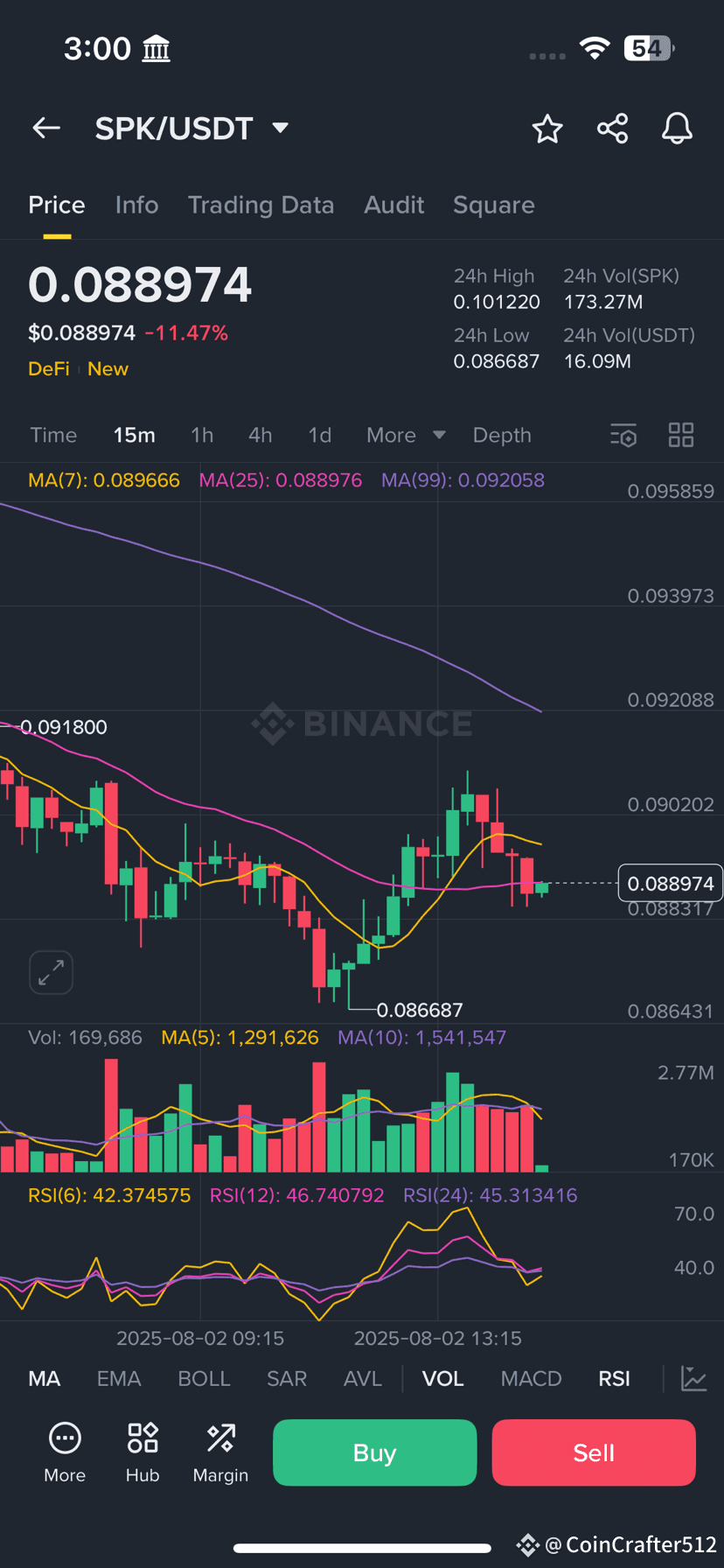Select the 1h chart interval
Image resolution: width=724 pixels, height=1568 pixels.
202,435
